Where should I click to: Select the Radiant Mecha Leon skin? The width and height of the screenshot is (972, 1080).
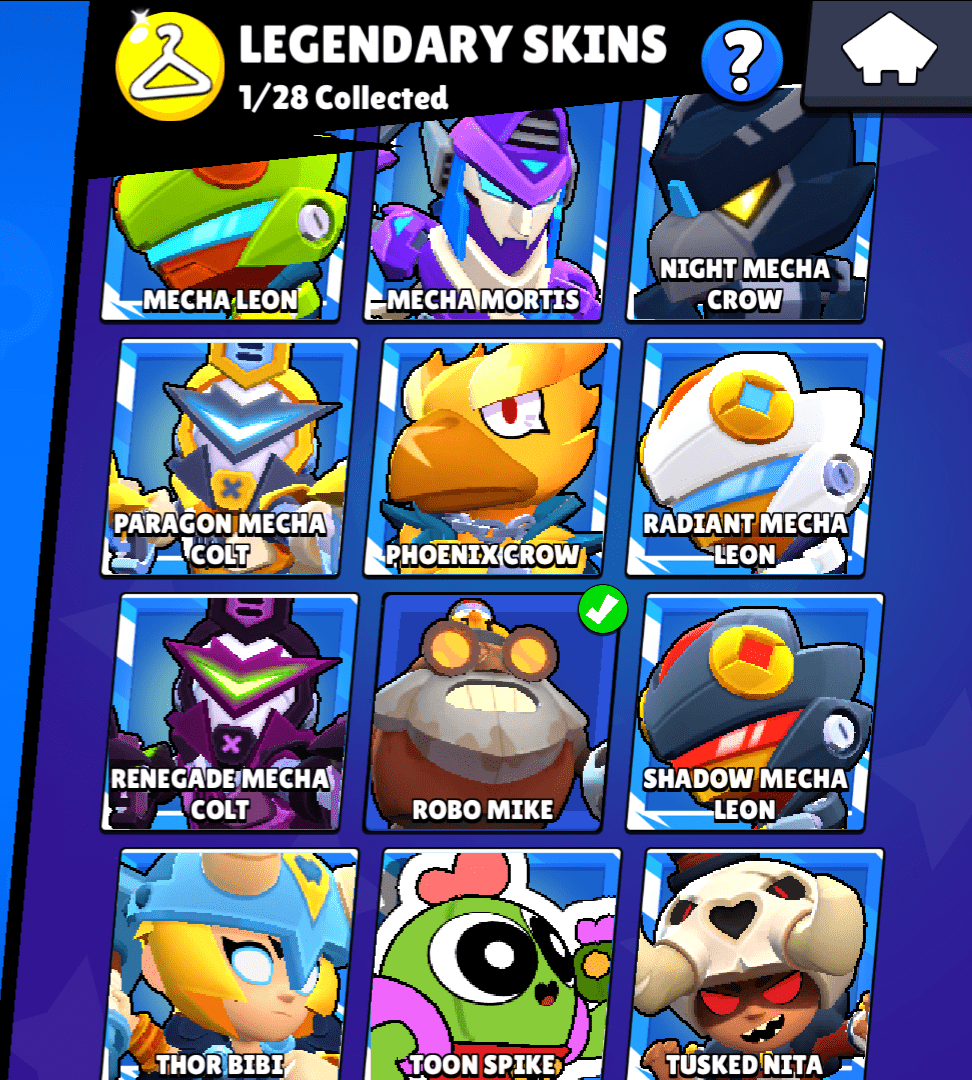(x=754, y=458)
